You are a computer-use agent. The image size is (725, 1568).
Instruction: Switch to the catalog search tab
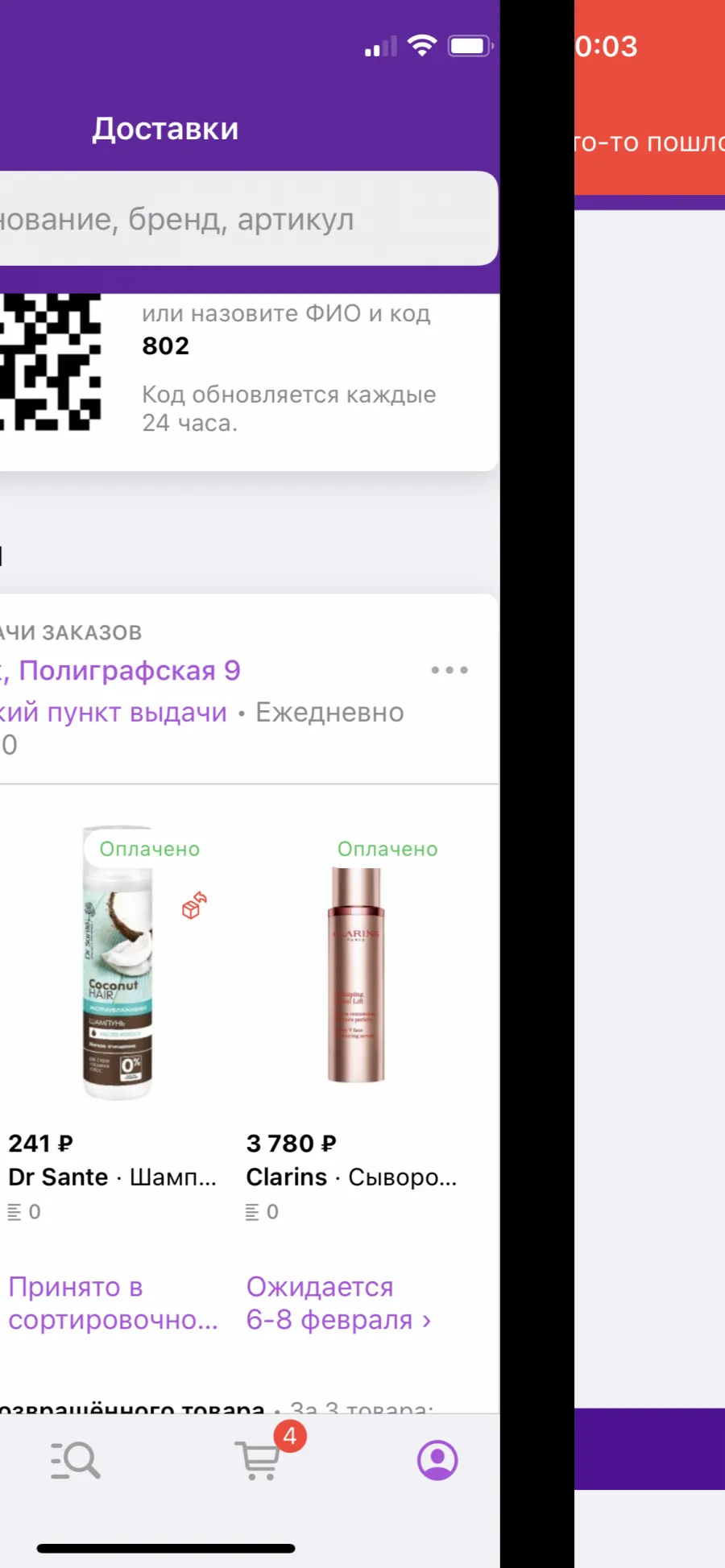pos(76,1459)
